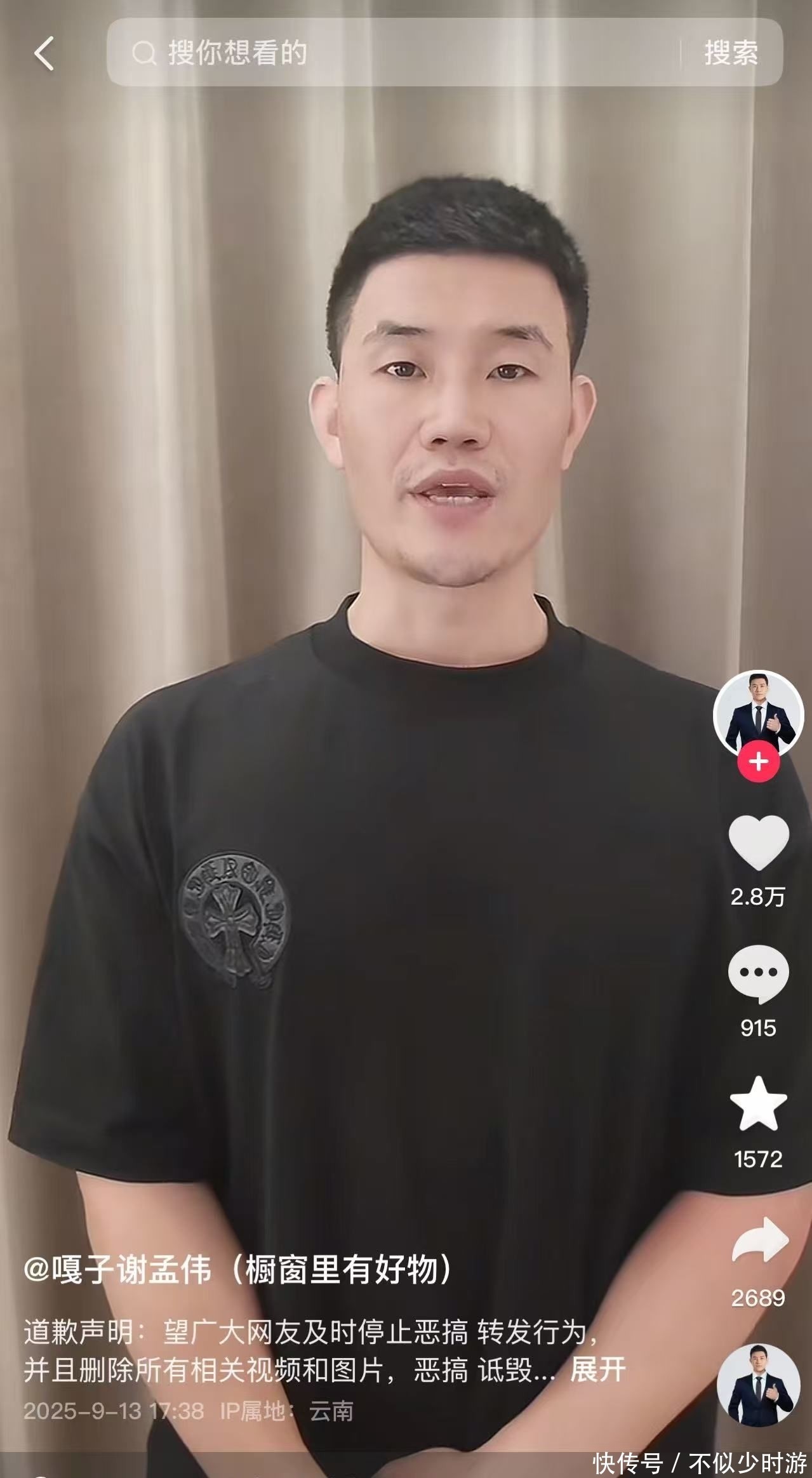Like this video with the heart
The image size is (812, 1478).
[x=758, y=842]
